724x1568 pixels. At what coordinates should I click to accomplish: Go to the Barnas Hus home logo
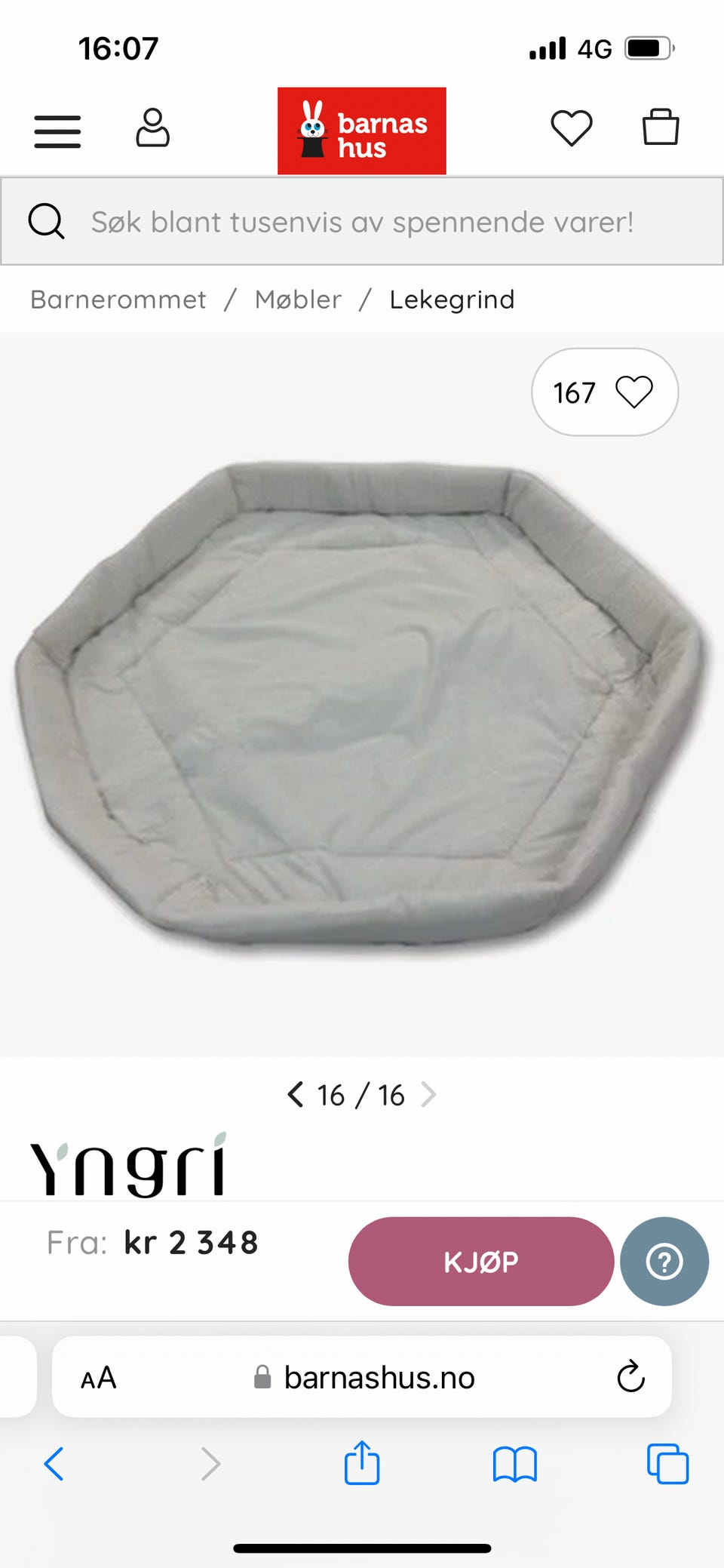[362, 131]
